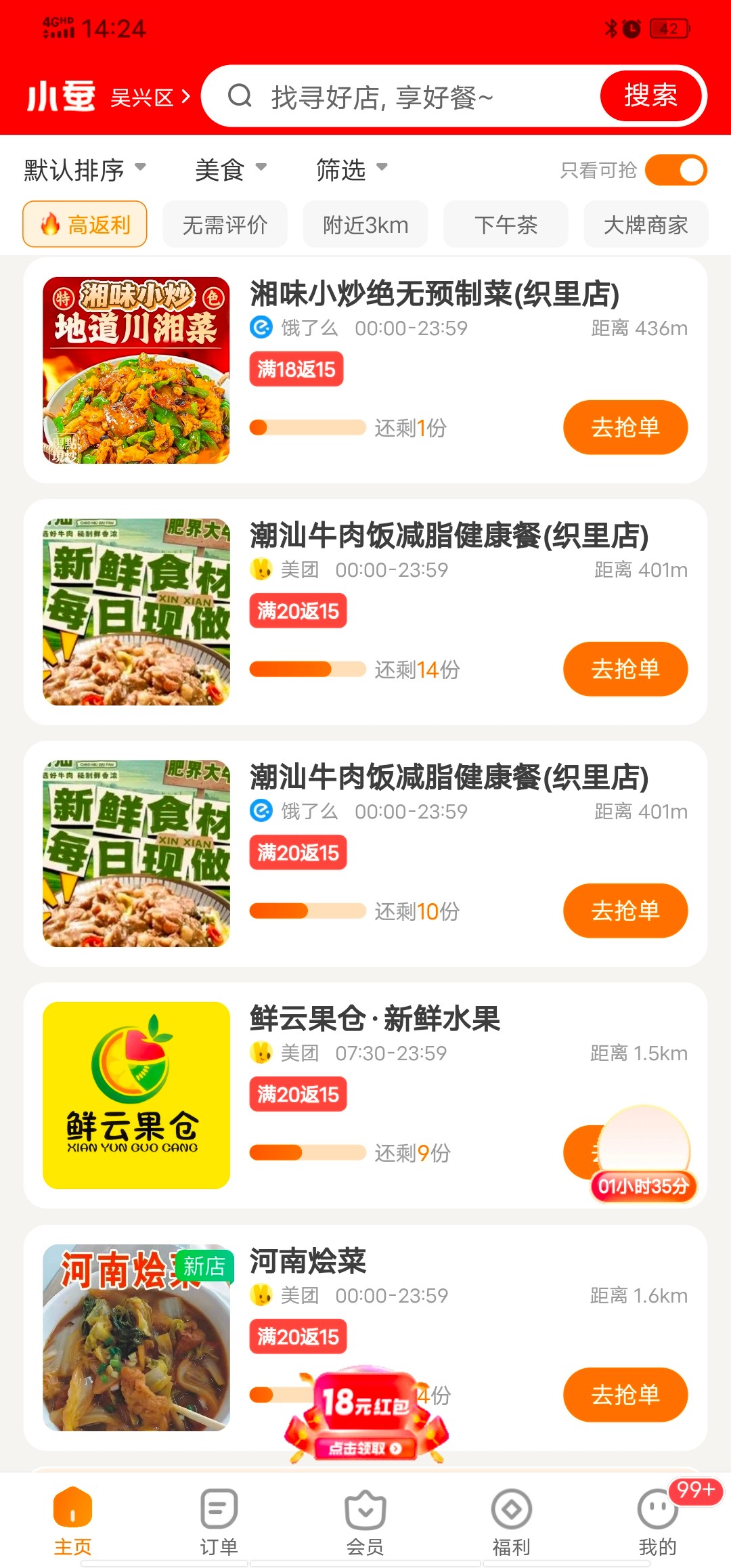Change location from 吴兴区

(149, 97)
